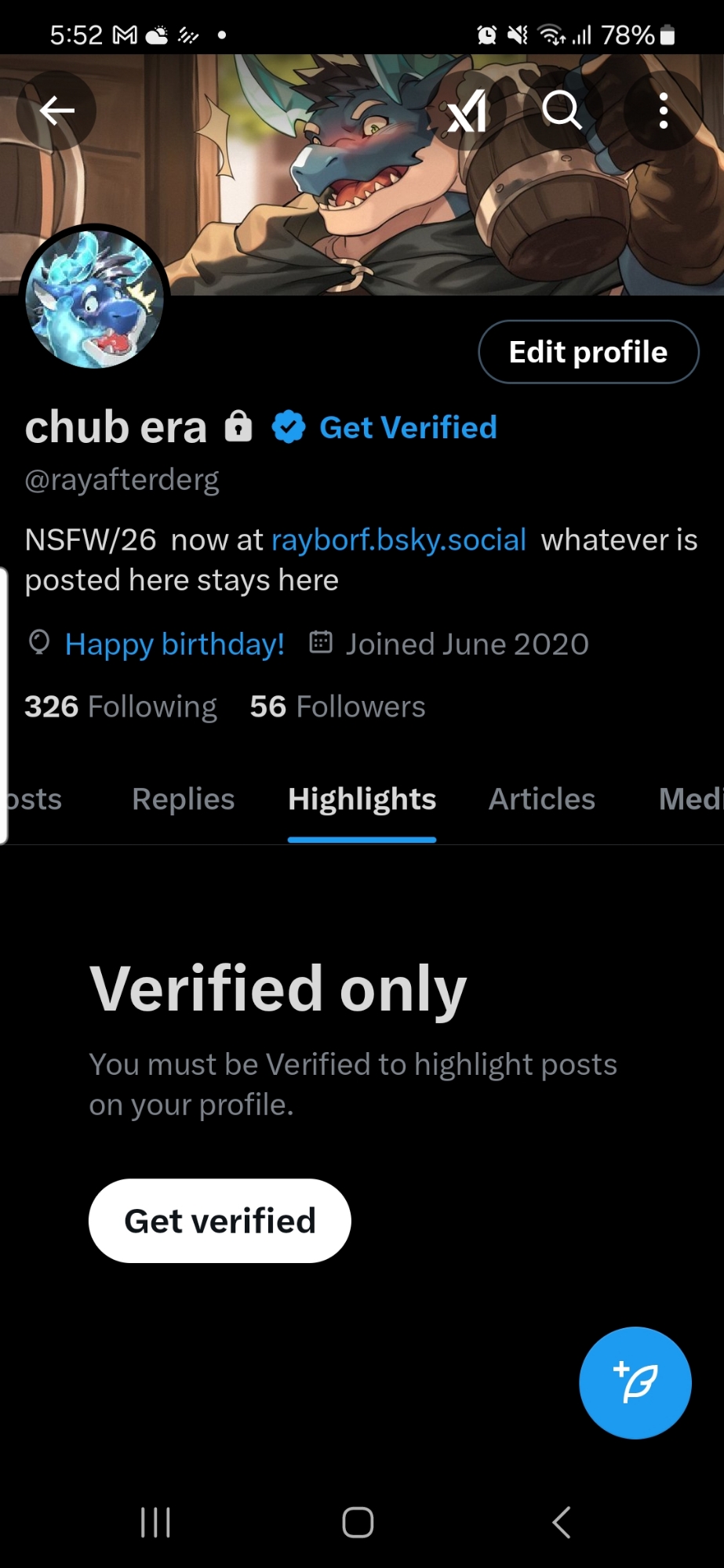Switch to the Replies tab
Image resolution: width=724 pixels, height=1568 pixels.
(184, 800)
